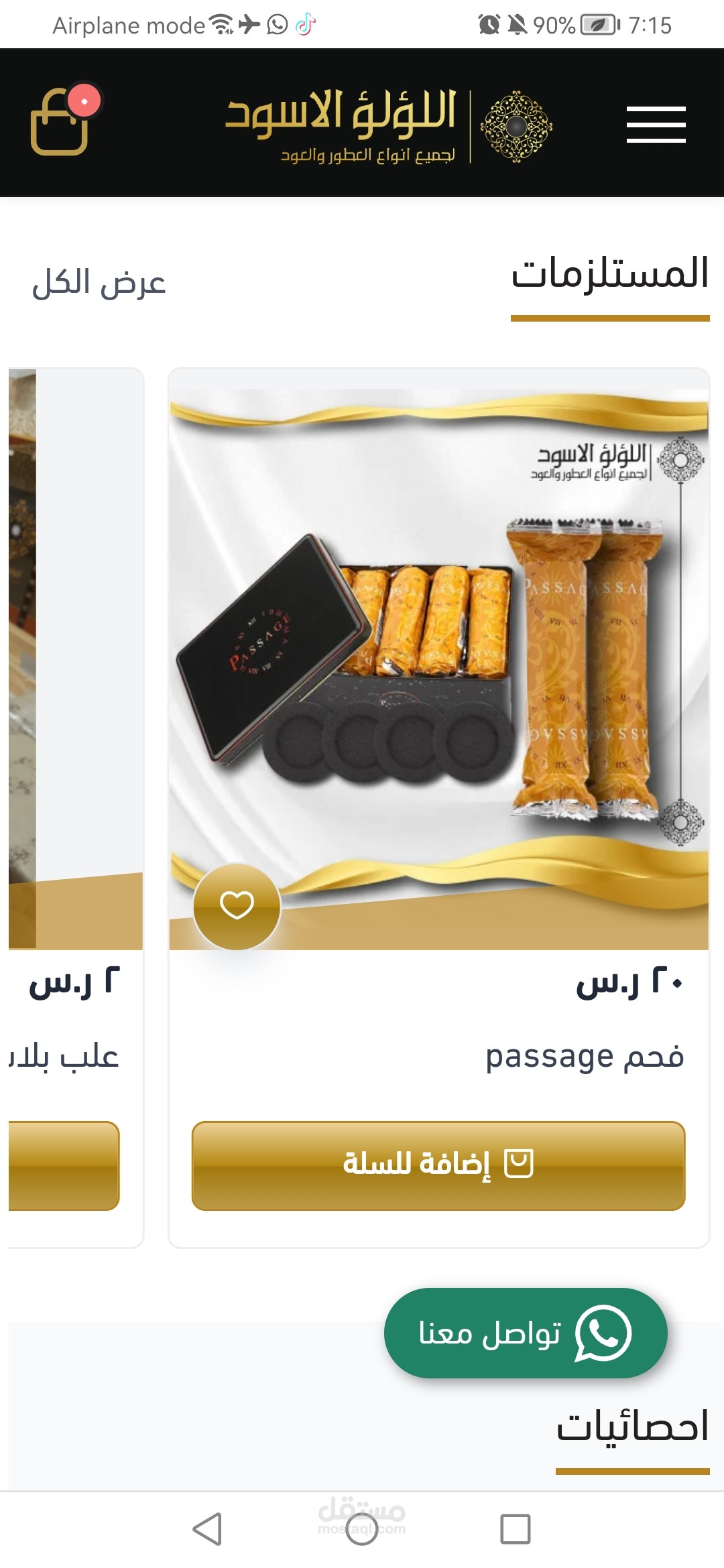Open the recent apps view
This screenshot has width=724, height=1568.
[x=515, y=1529]
